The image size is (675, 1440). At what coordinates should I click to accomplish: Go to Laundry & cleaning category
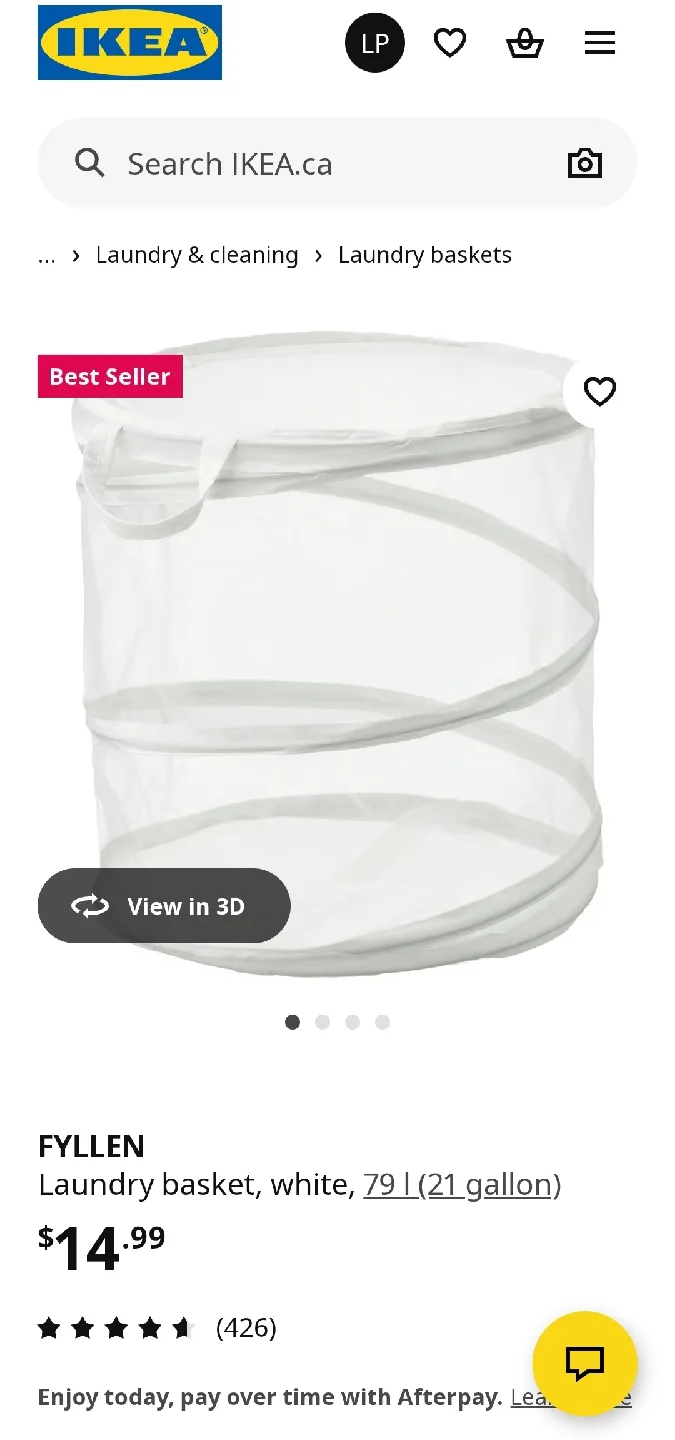tap(197, 256)
